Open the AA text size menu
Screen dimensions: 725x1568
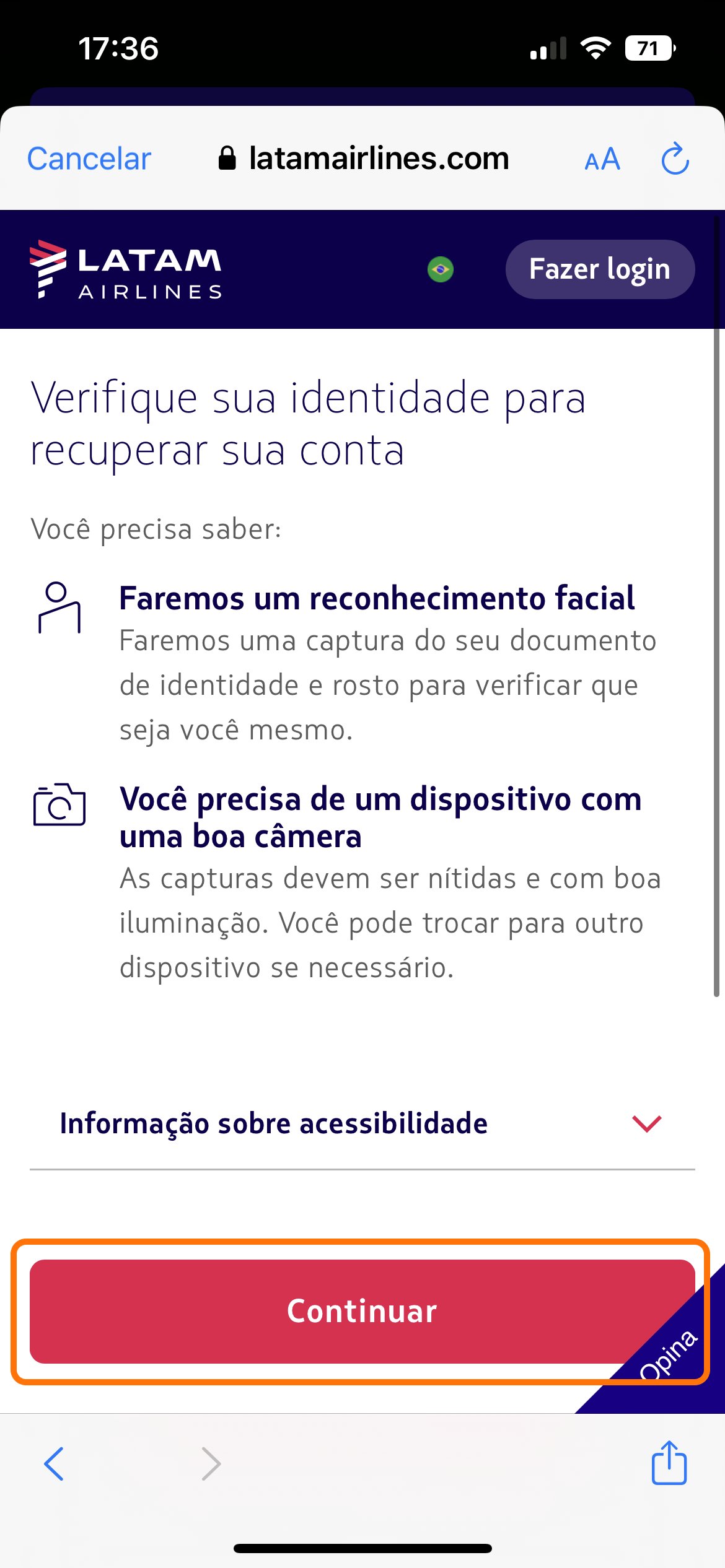click(602, 159)
